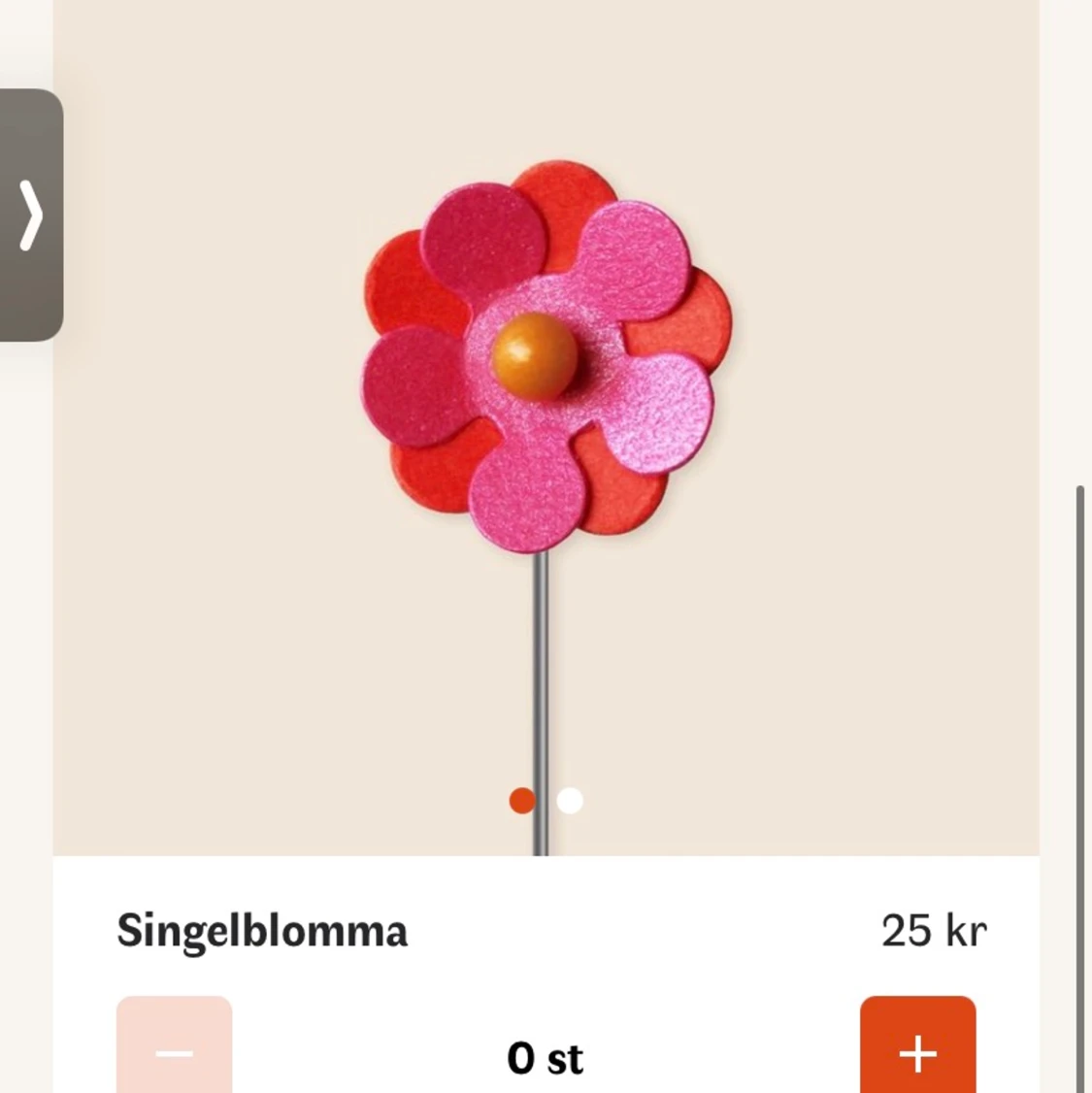Image resolution: width=1092 pixels, height=1093 pixels.
Task: Open the Singelblomma product page
Action: coord(263,930)
